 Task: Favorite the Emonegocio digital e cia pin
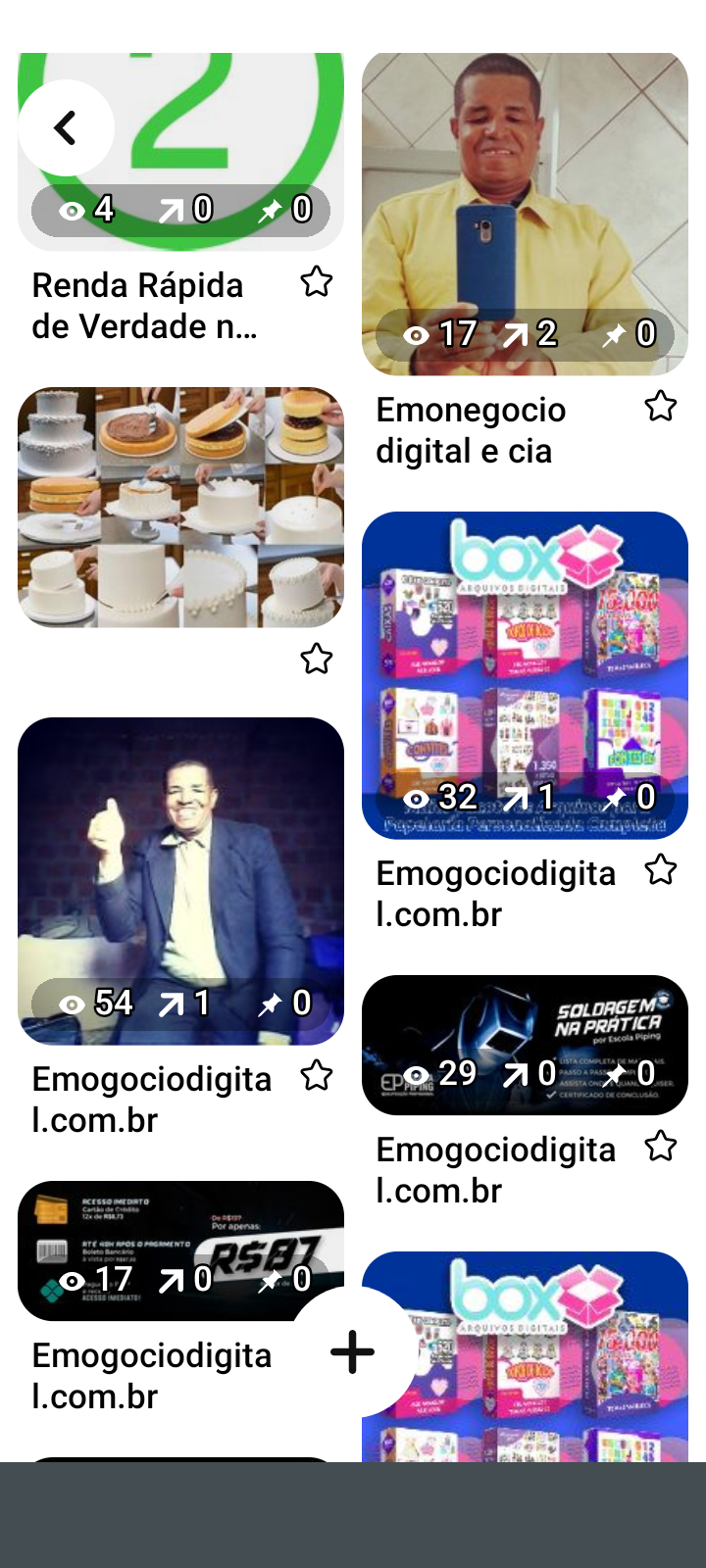[660, 406]
